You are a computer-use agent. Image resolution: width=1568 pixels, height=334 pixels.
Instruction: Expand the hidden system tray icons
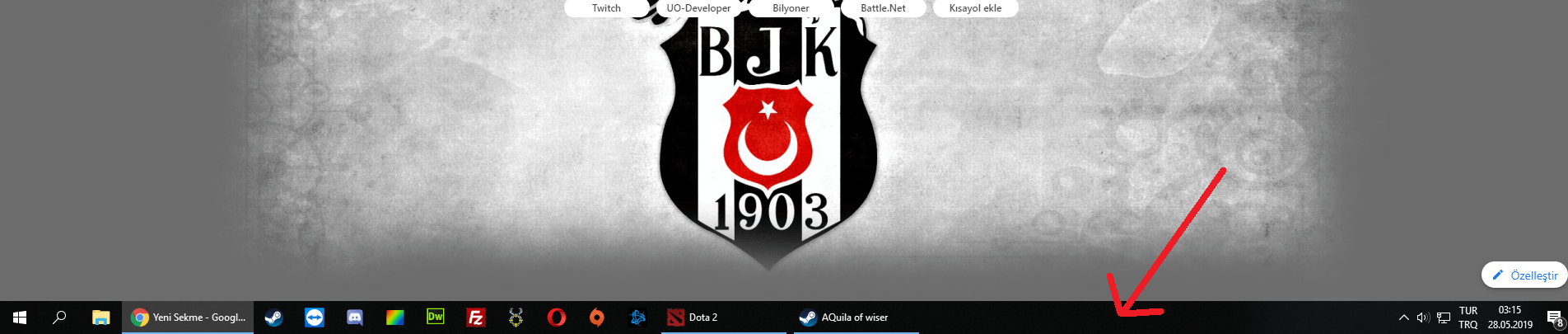pyautogui.click(x=1403, y=318)
